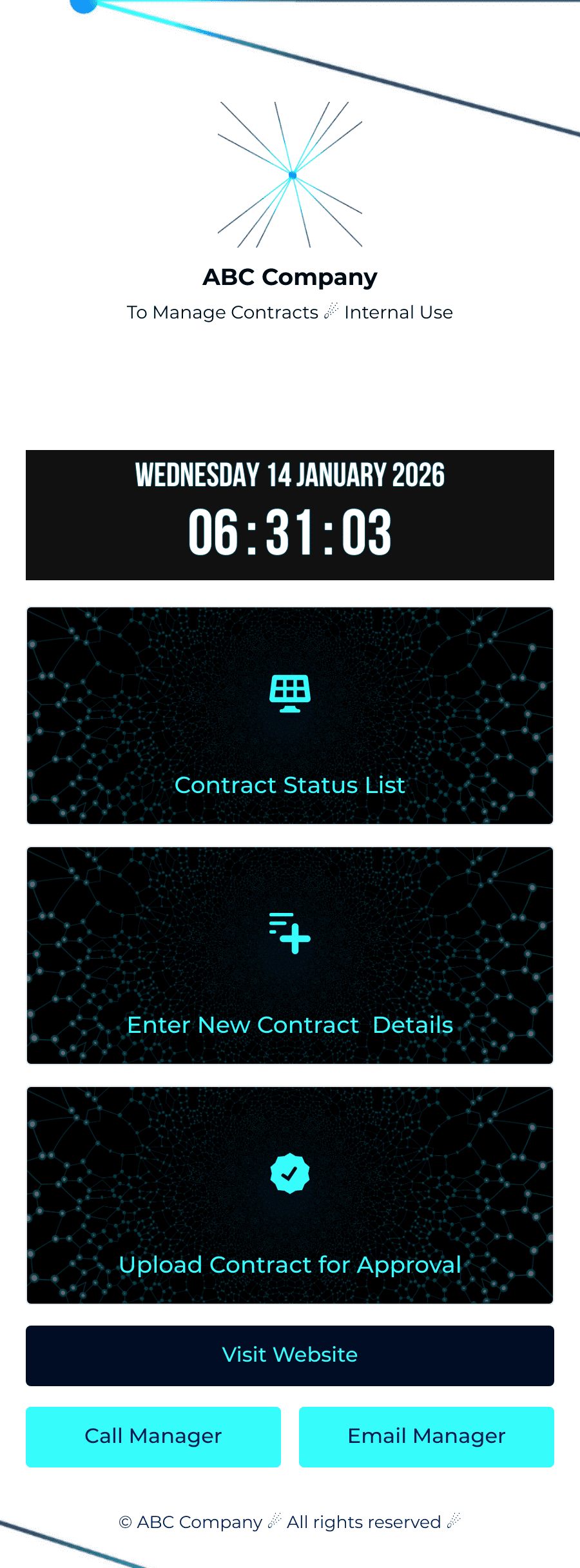Click the Contract Status List label text

[x=289, y=785]
